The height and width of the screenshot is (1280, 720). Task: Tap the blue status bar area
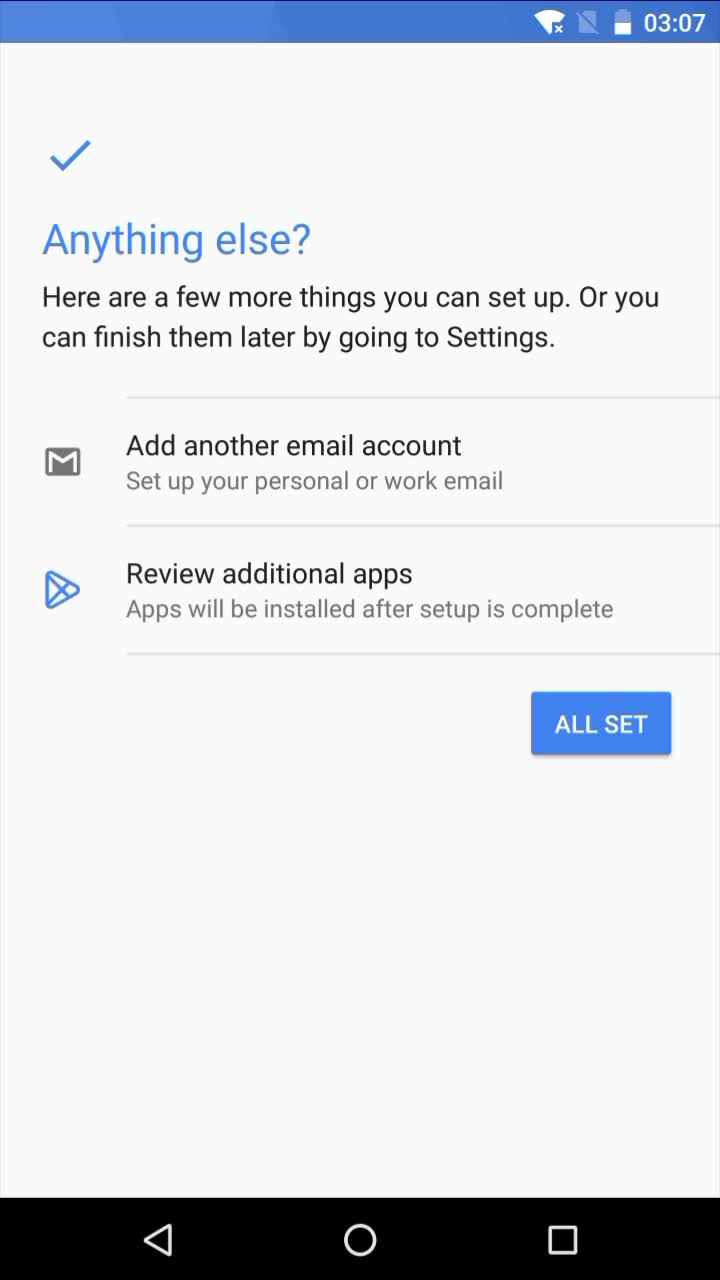click(300, 21)
